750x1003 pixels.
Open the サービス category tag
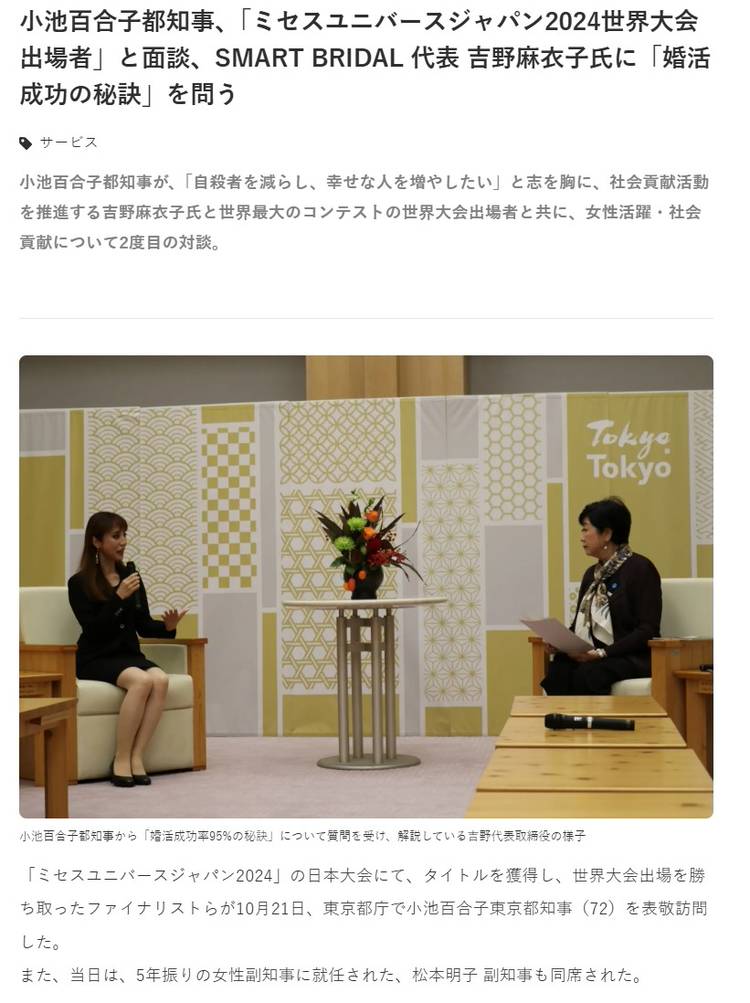(x=67, y=142)
